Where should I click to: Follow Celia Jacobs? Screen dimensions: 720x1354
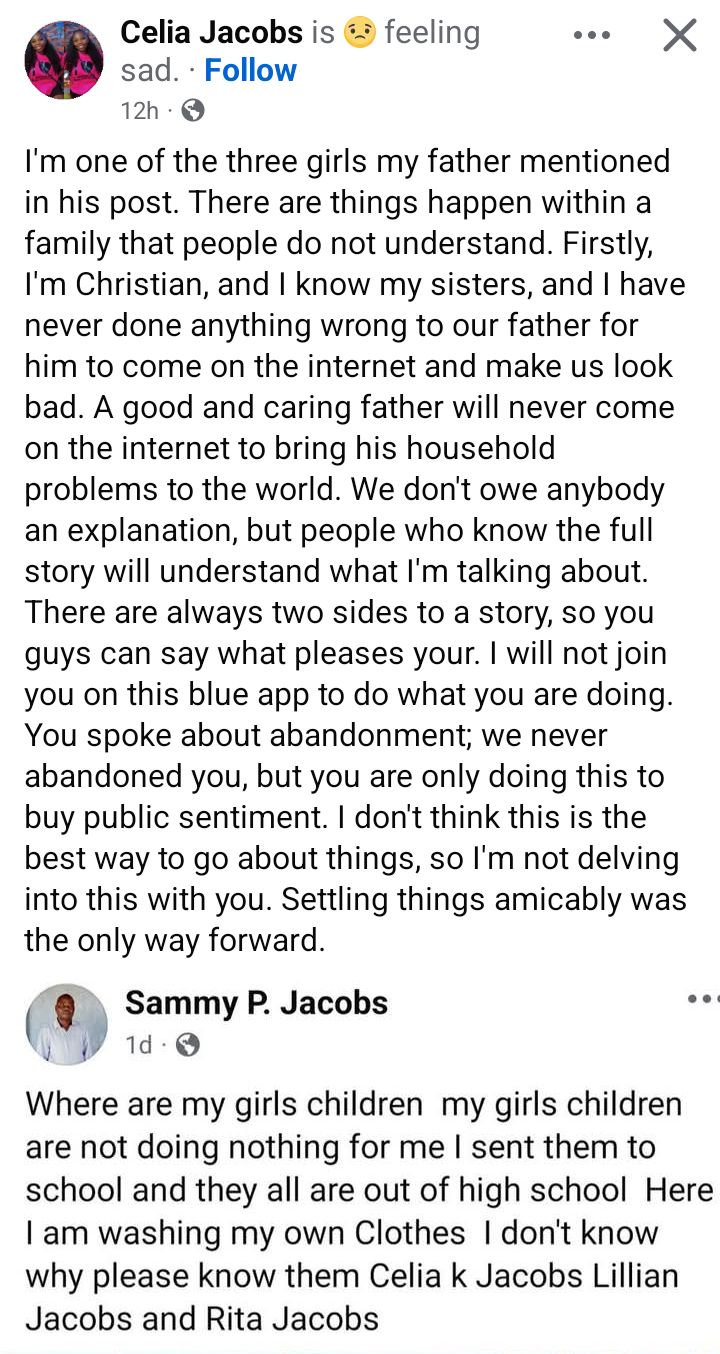(250, 71)
